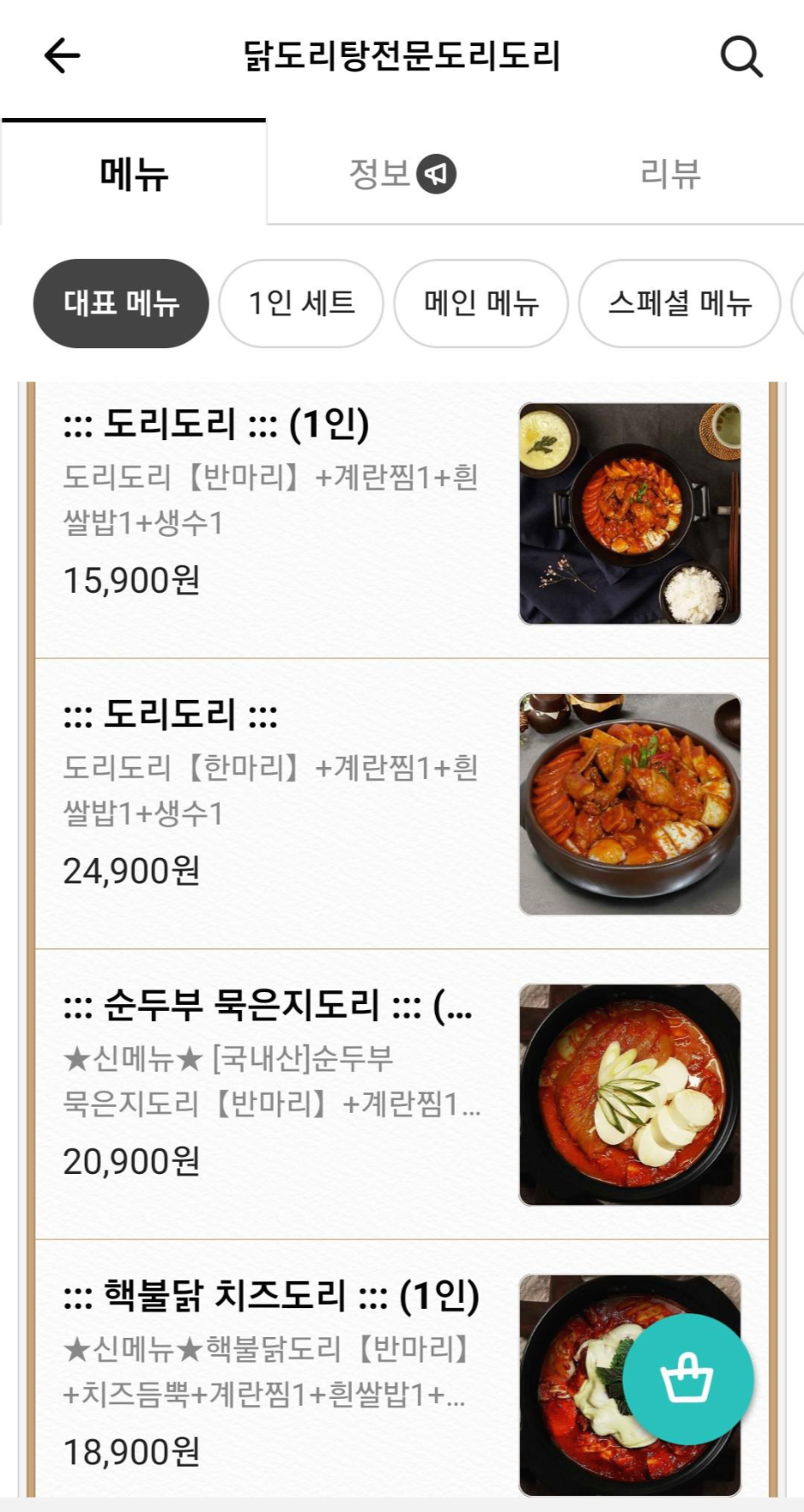
Task: Open the 도리도리 (1인) 15,900원 item
Action: 402,513
